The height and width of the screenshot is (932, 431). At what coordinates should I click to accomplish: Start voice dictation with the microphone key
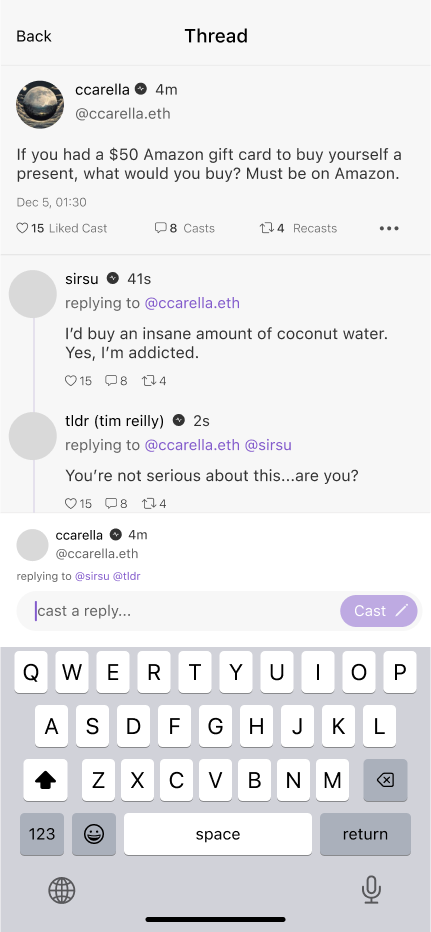click(x=371, y=890)
